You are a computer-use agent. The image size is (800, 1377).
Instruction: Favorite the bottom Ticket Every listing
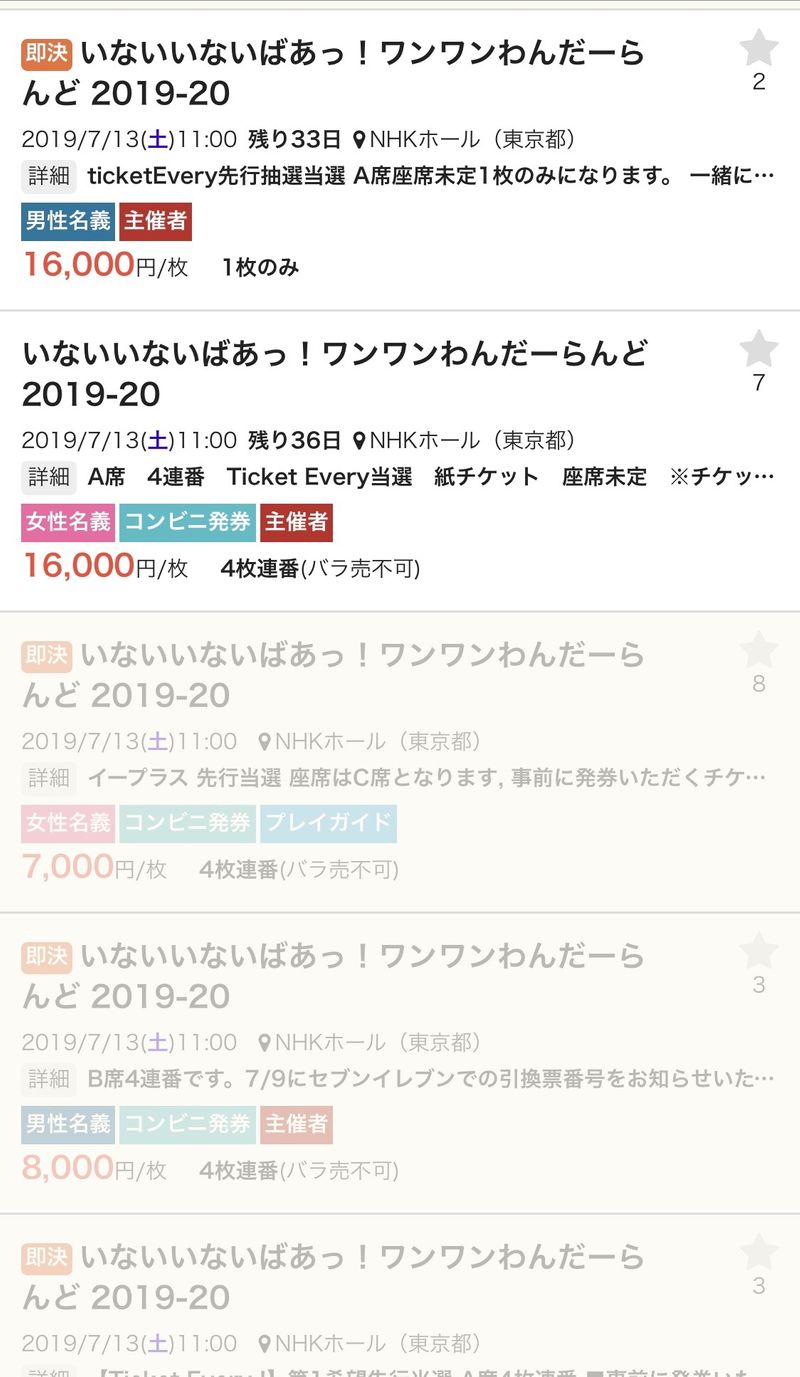[759, 1252]
